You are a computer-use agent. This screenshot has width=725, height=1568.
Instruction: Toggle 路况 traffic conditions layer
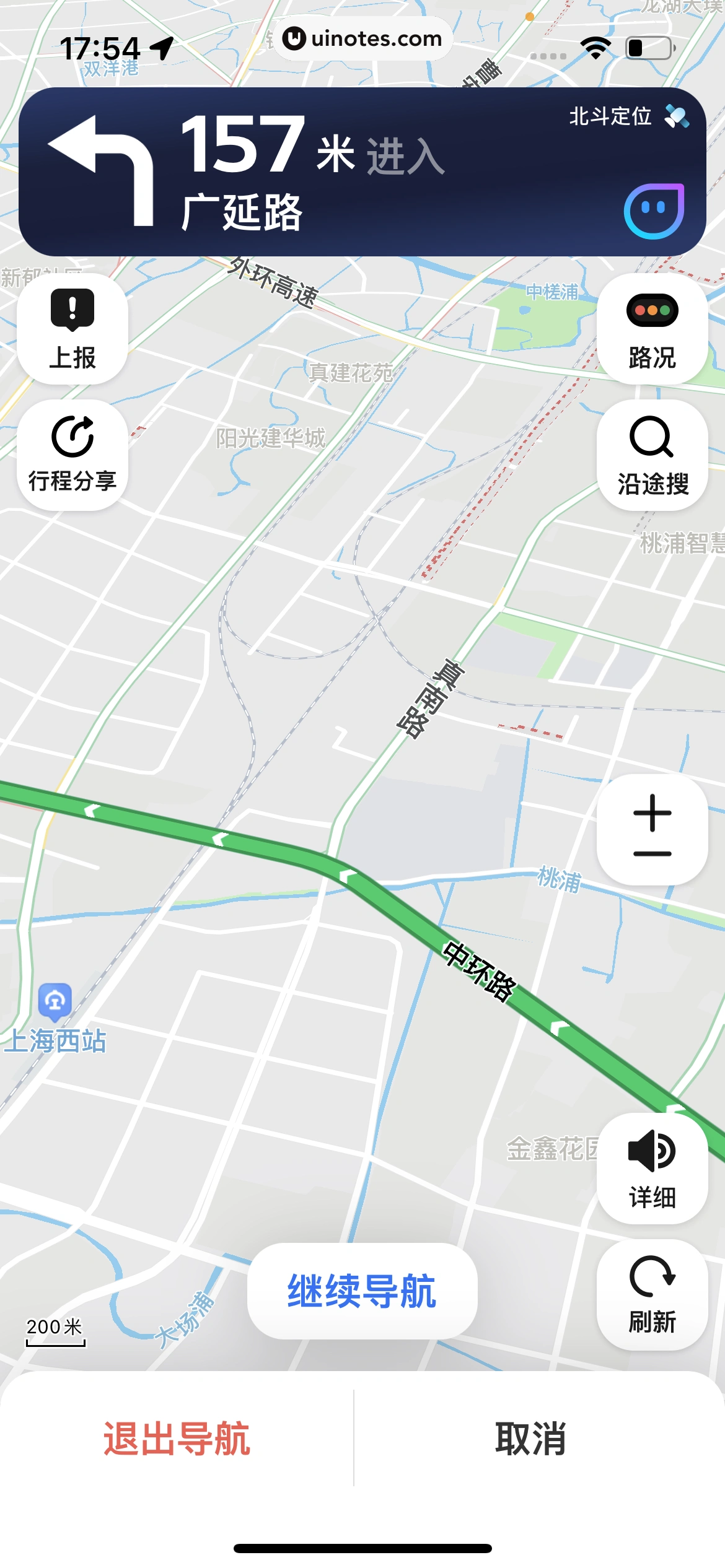(x=652, y=329)
